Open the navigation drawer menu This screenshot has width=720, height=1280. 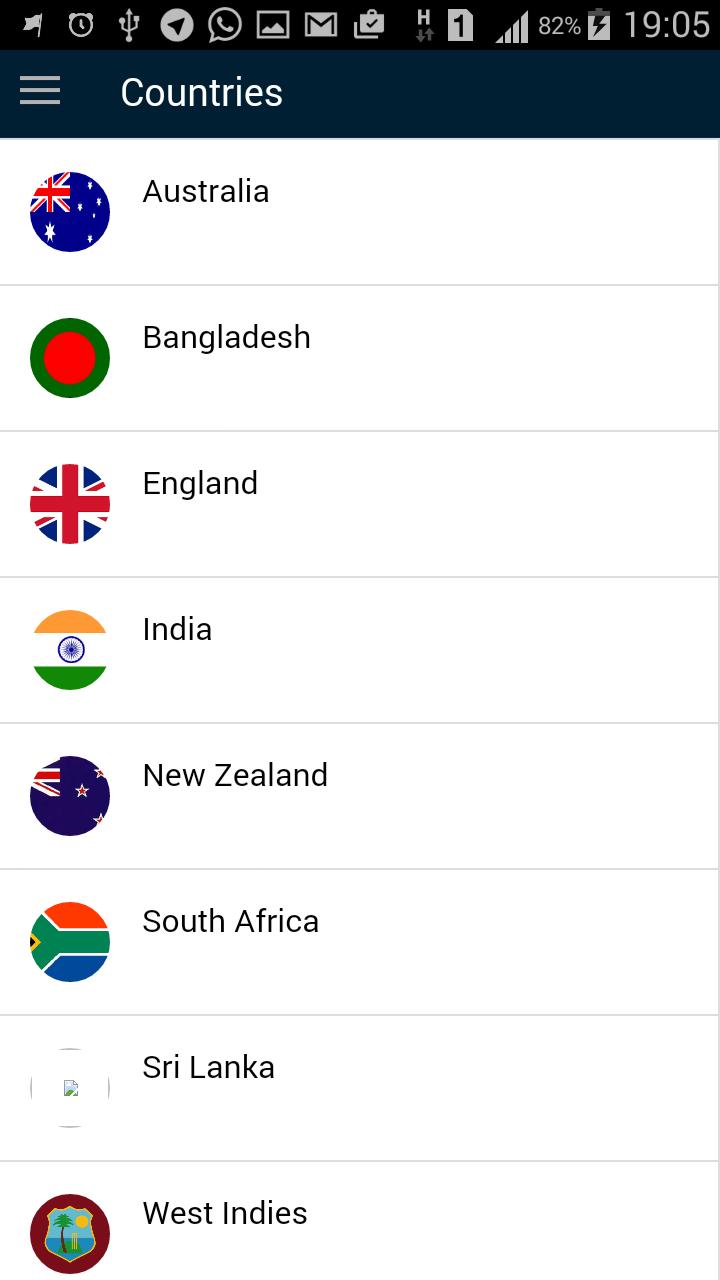pyautogui.click(x=40, y=91)
